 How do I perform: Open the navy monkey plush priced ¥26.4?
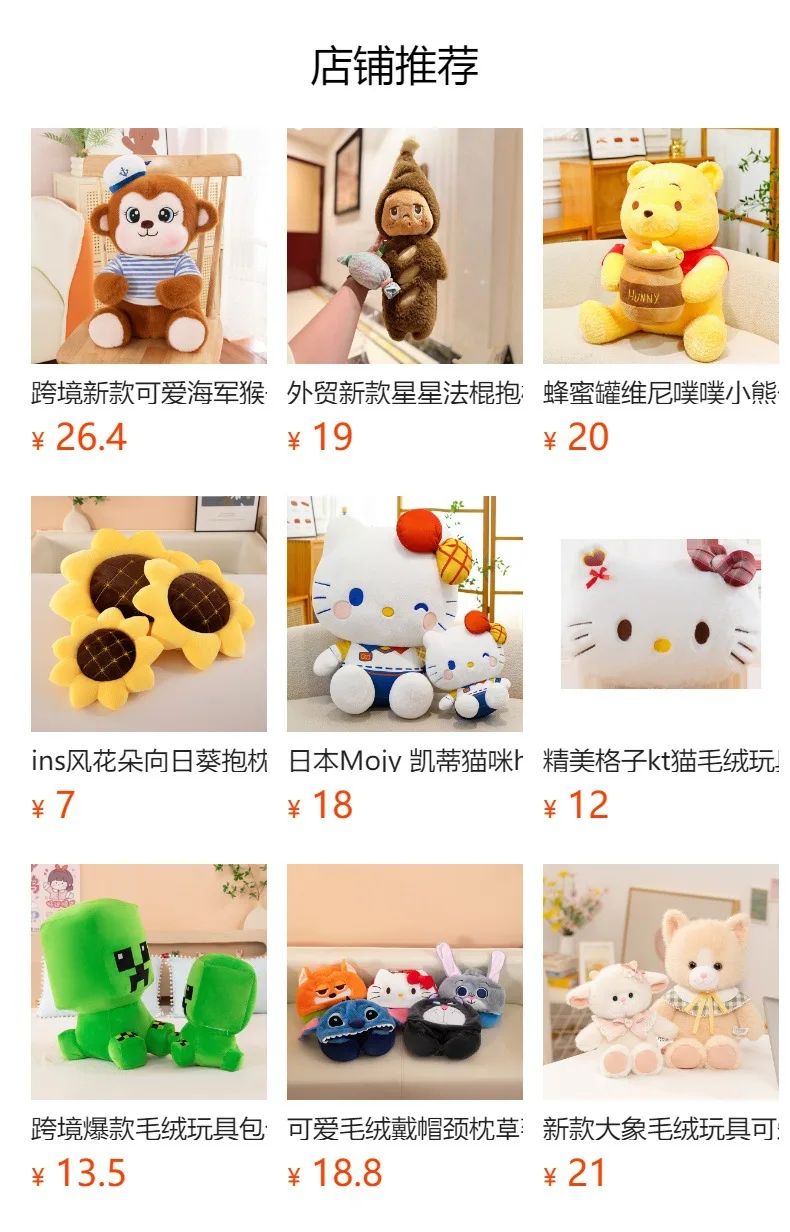pos(148,246)
